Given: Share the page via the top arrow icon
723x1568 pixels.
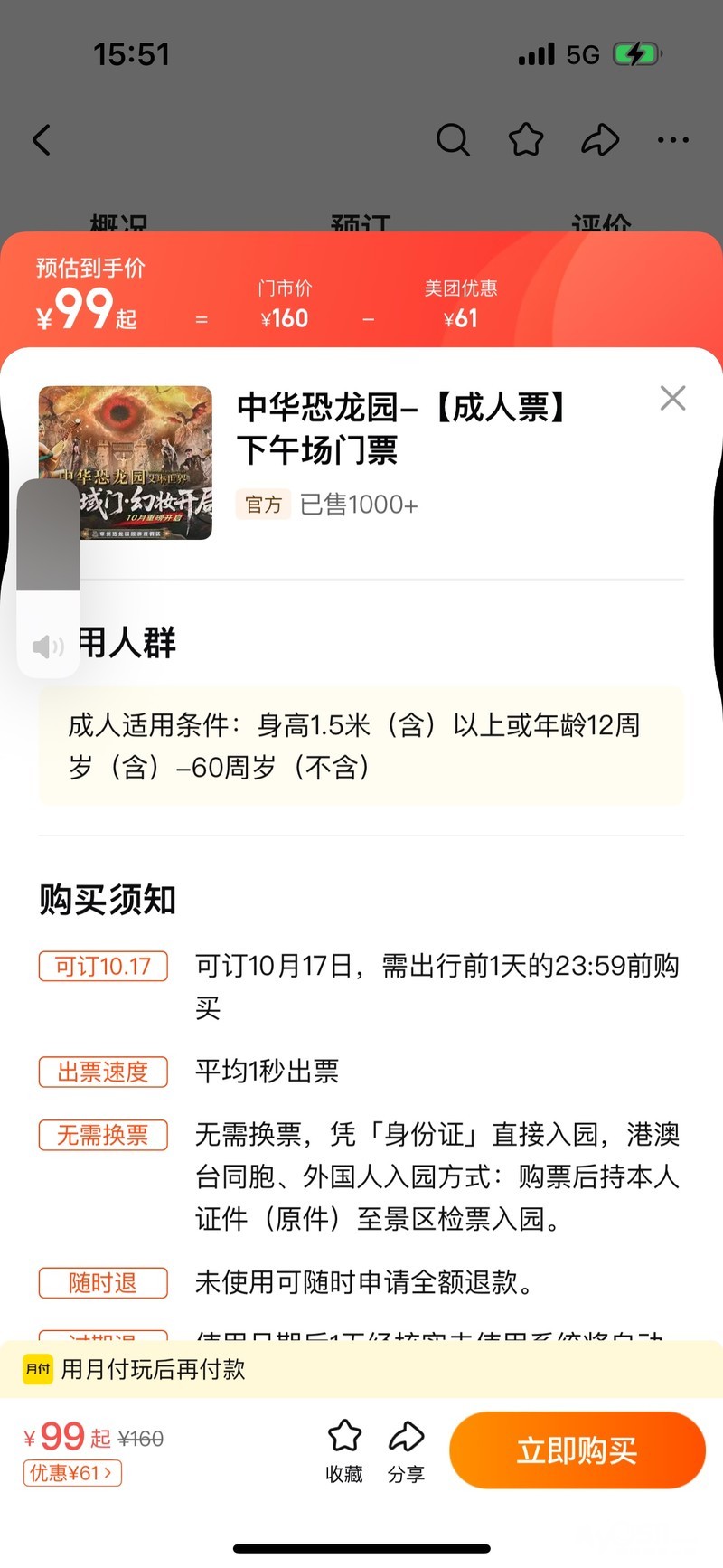Looking at the screenshot, I should [x=600, y=140].
